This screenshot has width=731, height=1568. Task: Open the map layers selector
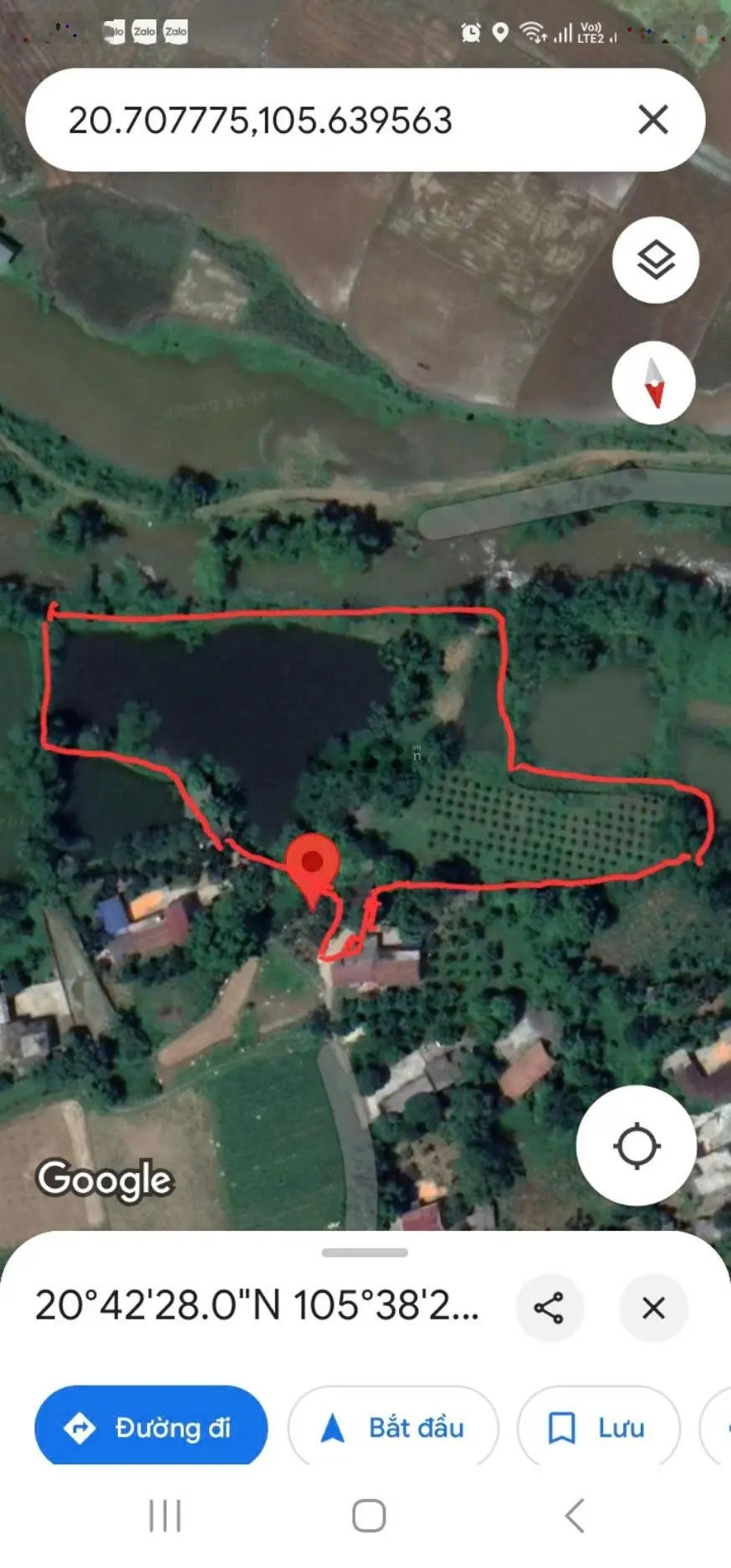(x=655, y=260)
